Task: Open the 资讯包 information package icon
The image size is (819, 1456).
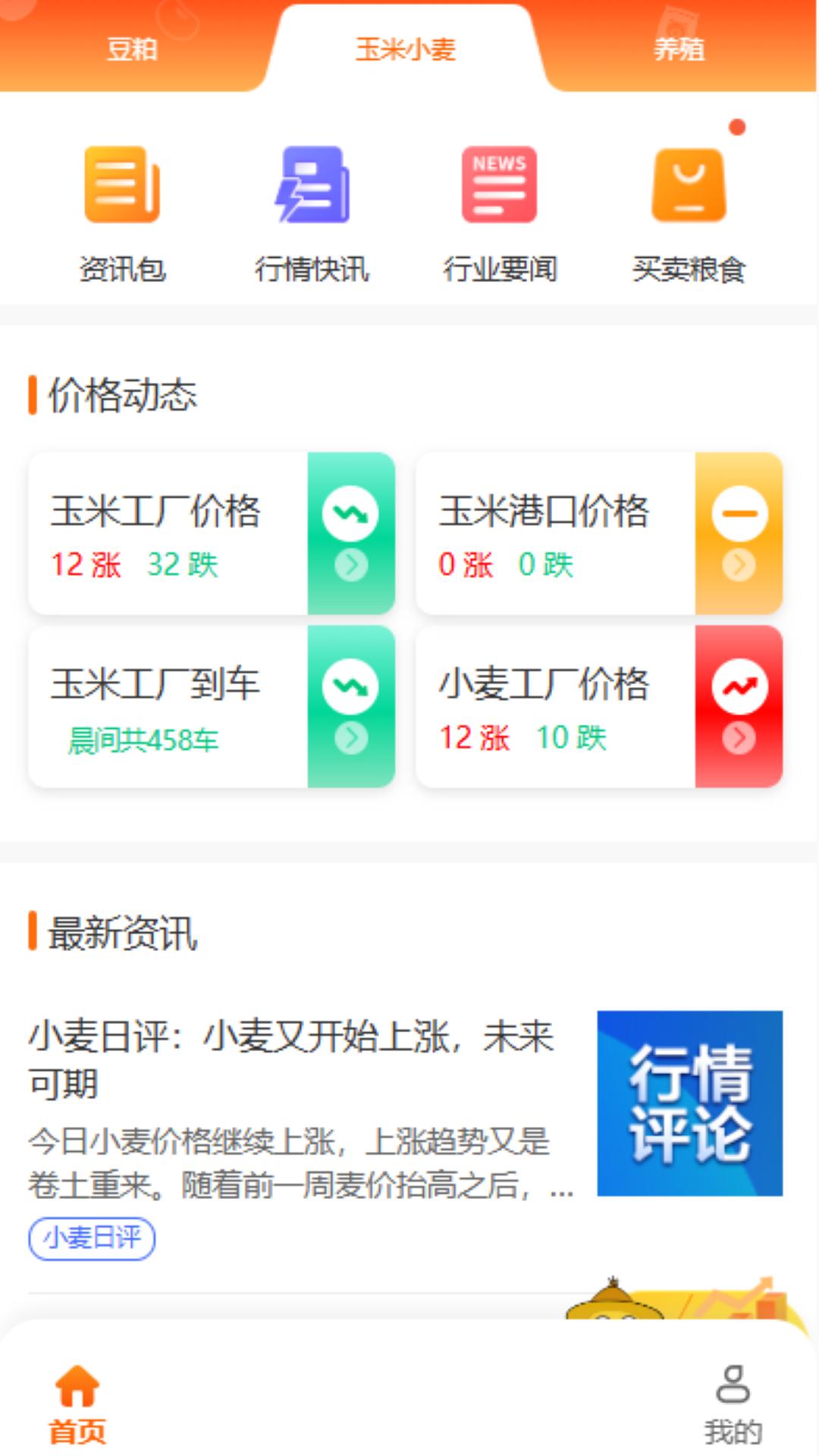Action: (123, 184)
